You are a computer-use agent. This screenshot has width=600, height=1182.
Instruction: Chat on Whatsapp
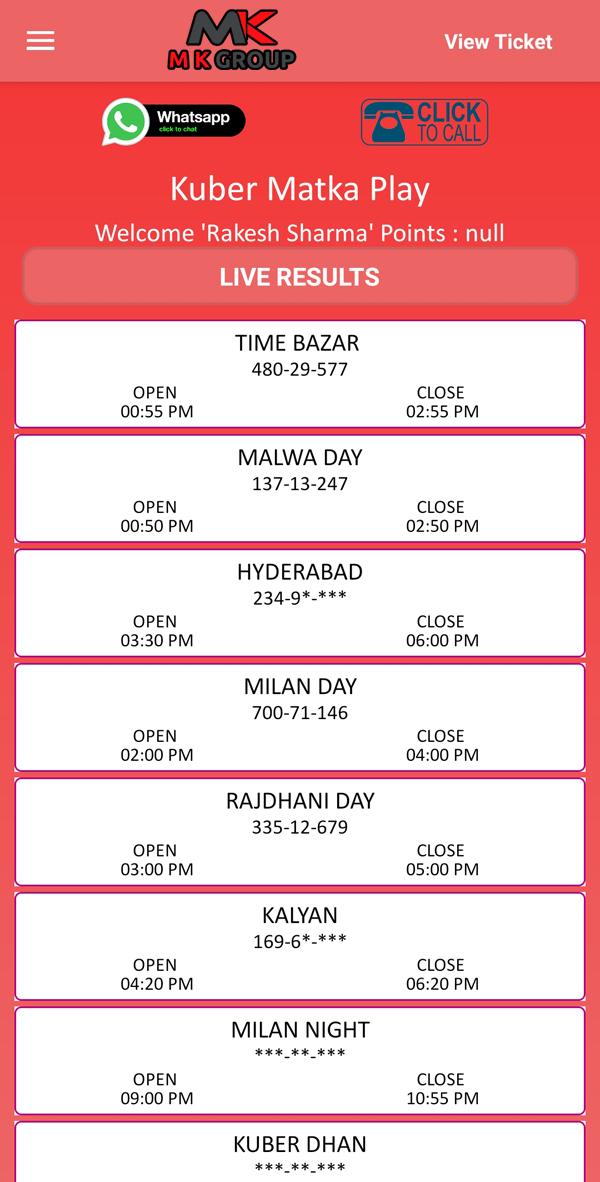[174, 122]
